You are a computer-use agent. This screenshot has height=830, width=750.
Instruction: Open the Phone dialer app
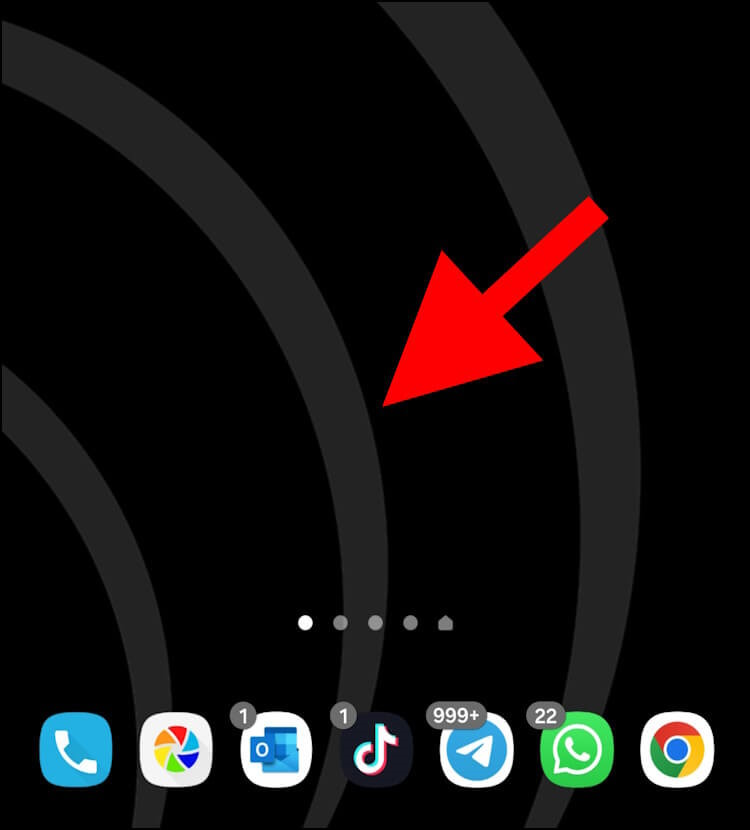point(76,750)
